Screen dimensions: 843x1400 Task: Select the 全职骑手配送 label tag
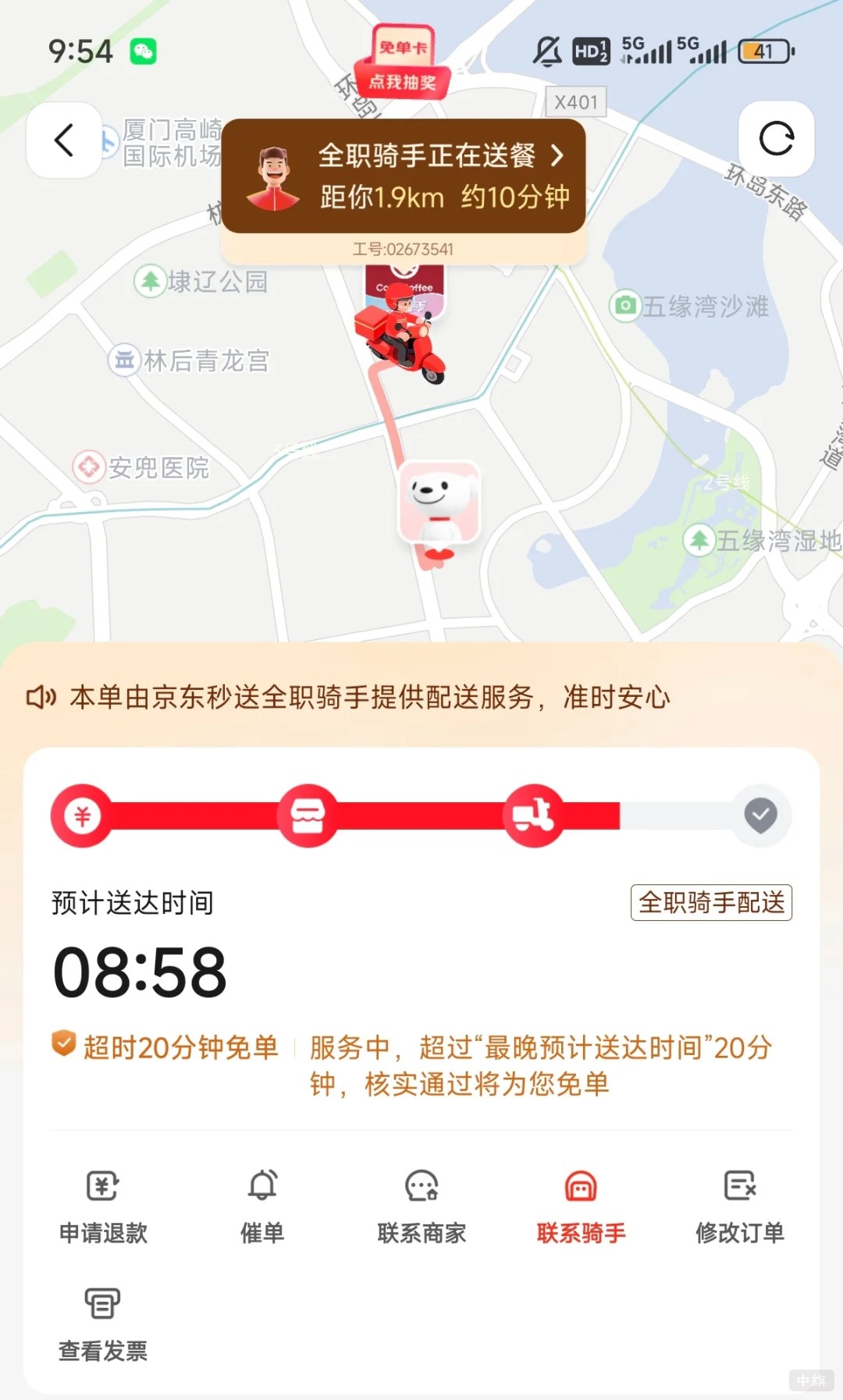[712, 903]
